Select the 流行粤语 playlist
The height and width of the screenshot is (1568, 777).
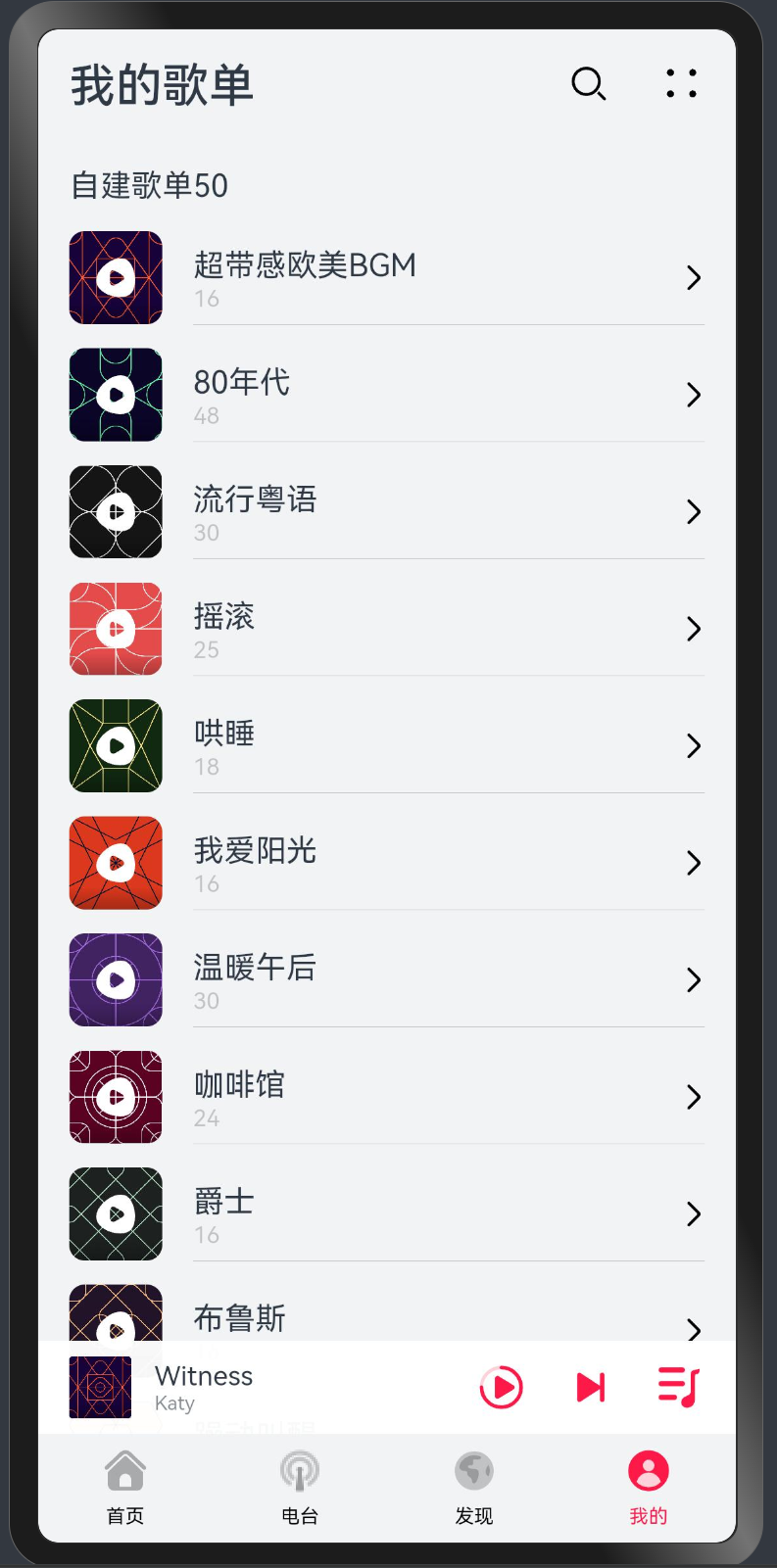tap(387, 511)
